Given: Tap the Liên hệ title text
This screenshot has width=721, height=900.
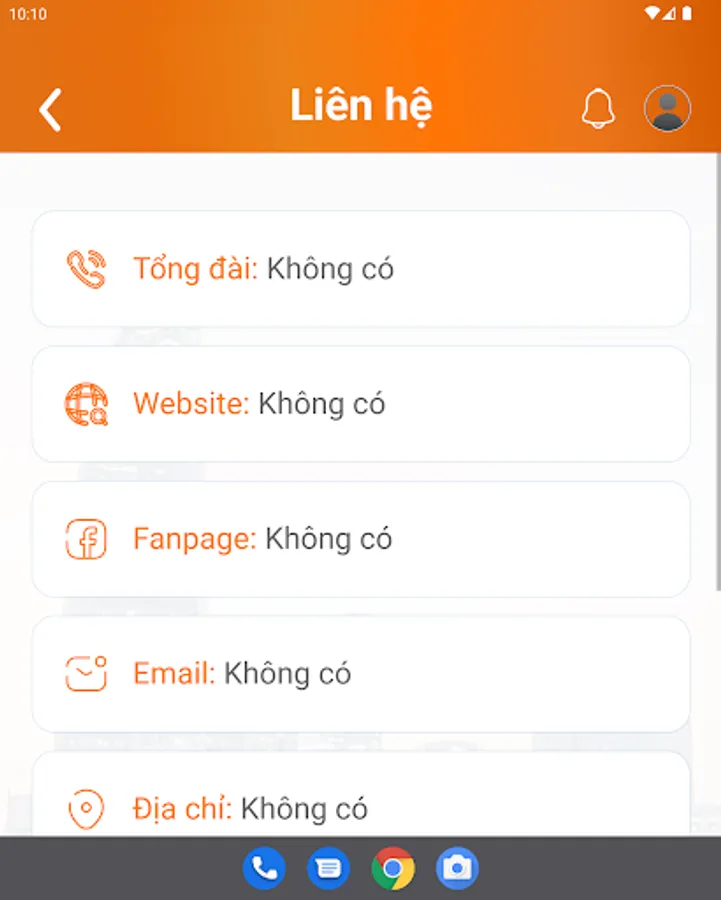Looking at the screenshot, I should [360, 104].
